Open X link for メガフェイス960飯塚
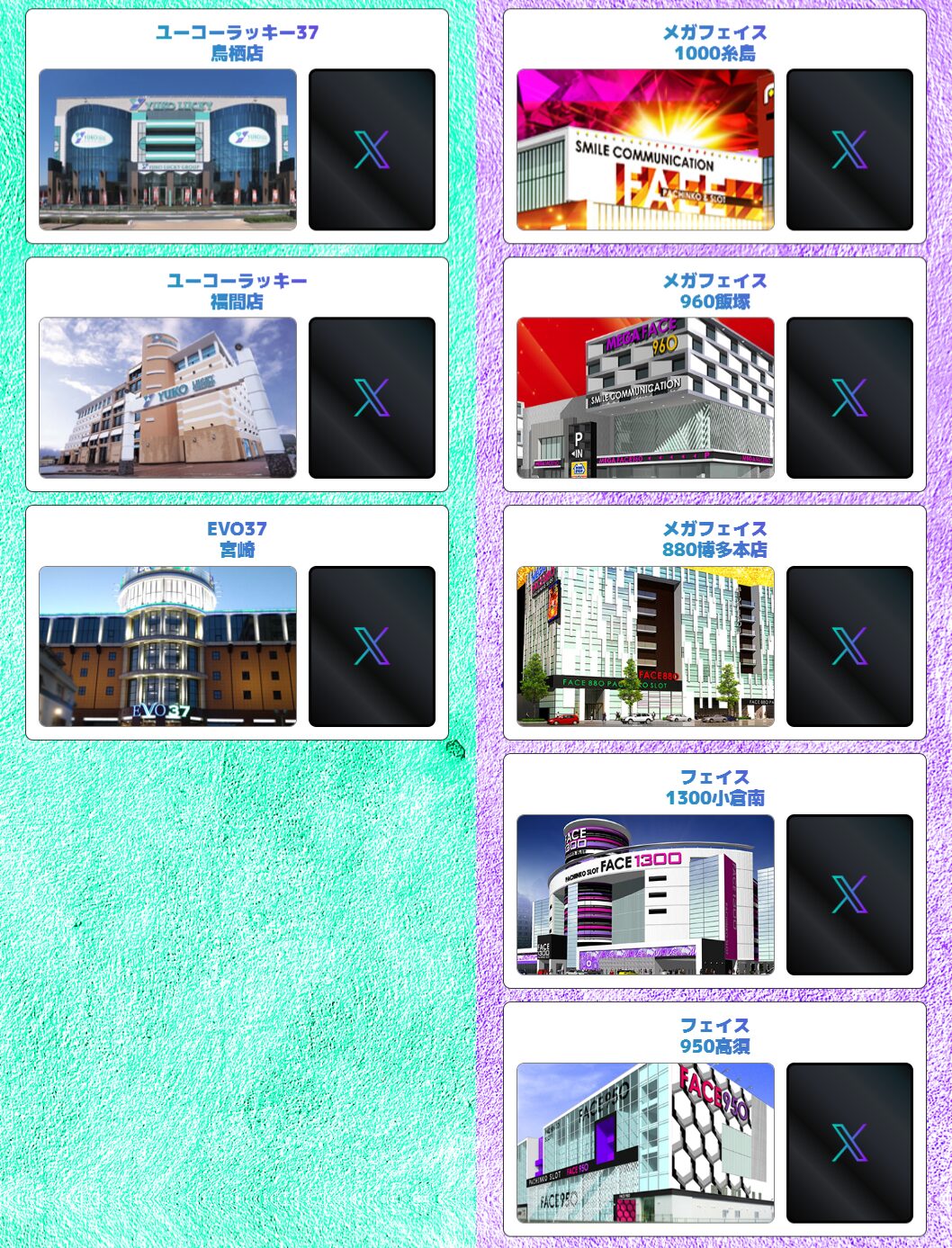 849,398
